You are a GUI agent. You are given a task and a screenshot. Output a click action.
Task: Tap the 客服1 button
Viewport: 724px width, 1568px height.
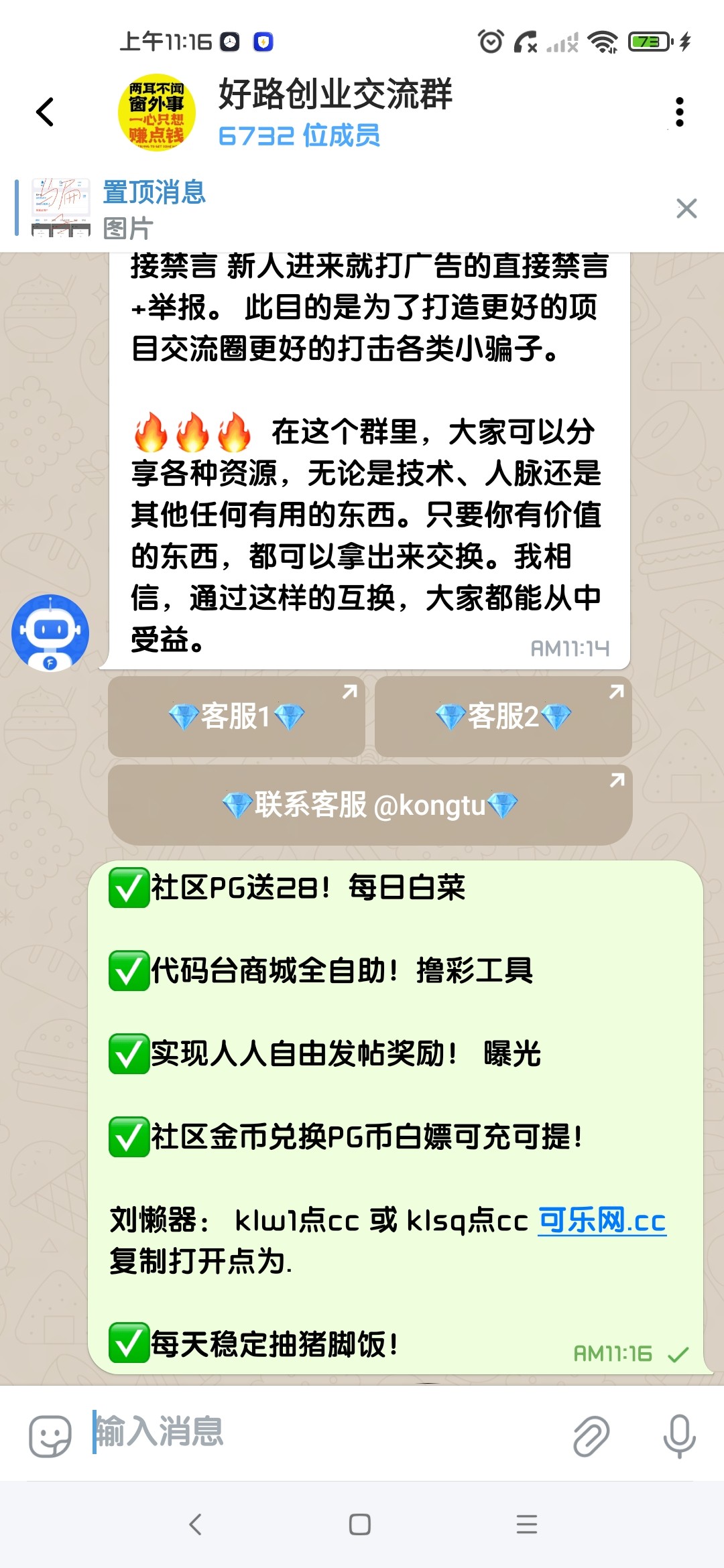tap(236, 716)
